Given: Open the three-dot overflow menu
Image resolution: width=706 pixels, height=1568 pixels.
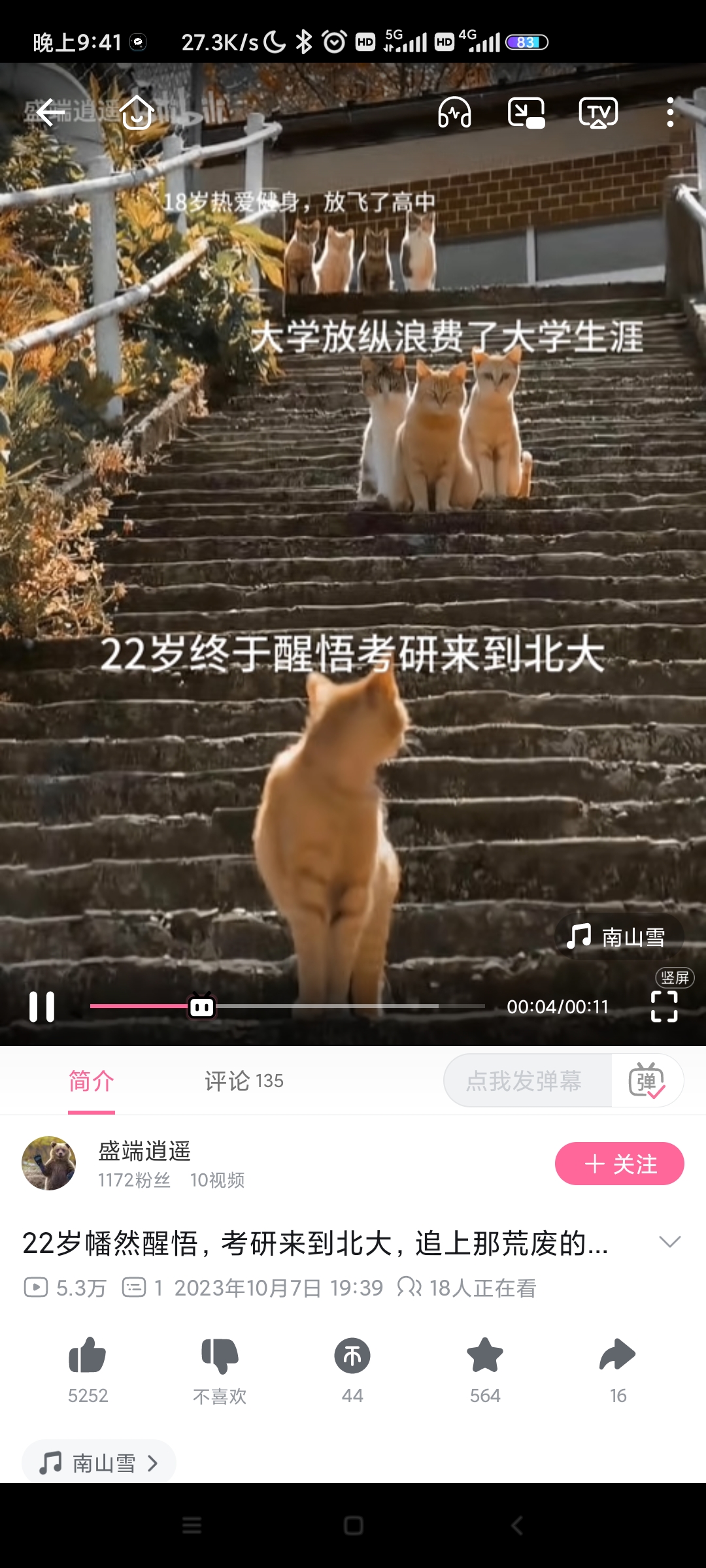Looking at the screenshot, I should (670, 113).
